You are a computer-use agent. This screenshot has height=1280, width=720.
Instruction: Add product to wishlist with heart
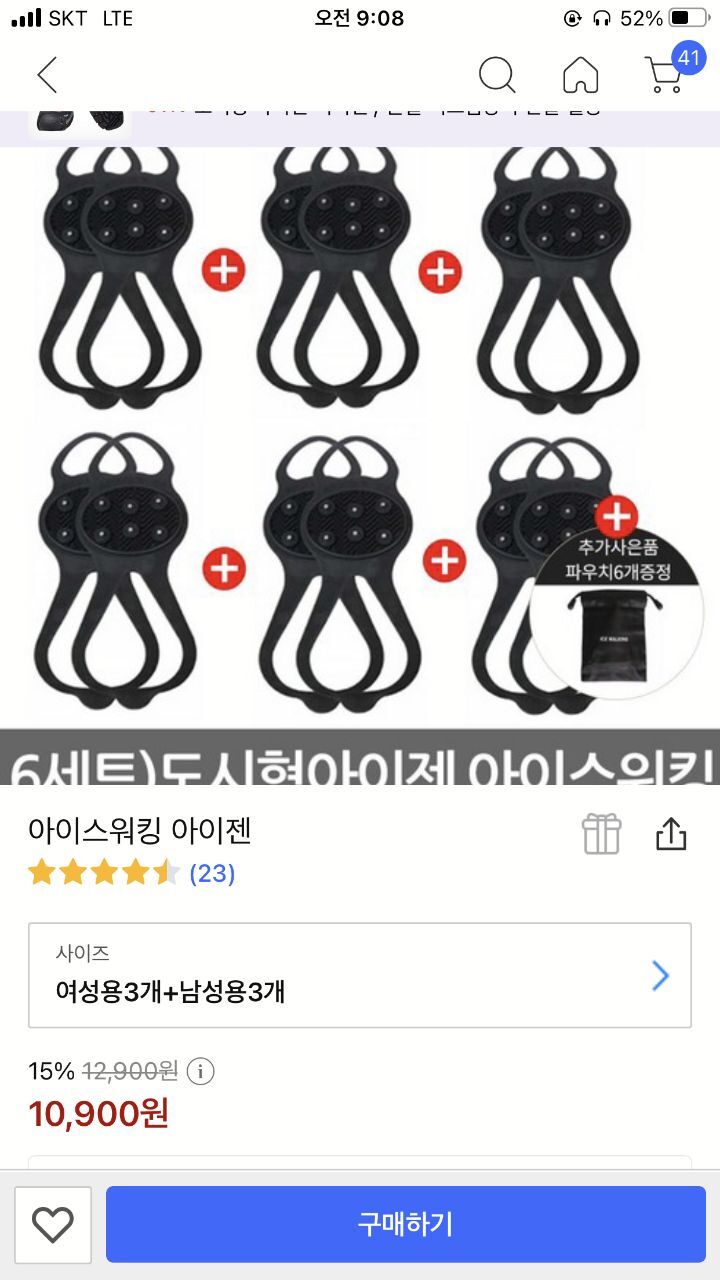pos(53,1224)
